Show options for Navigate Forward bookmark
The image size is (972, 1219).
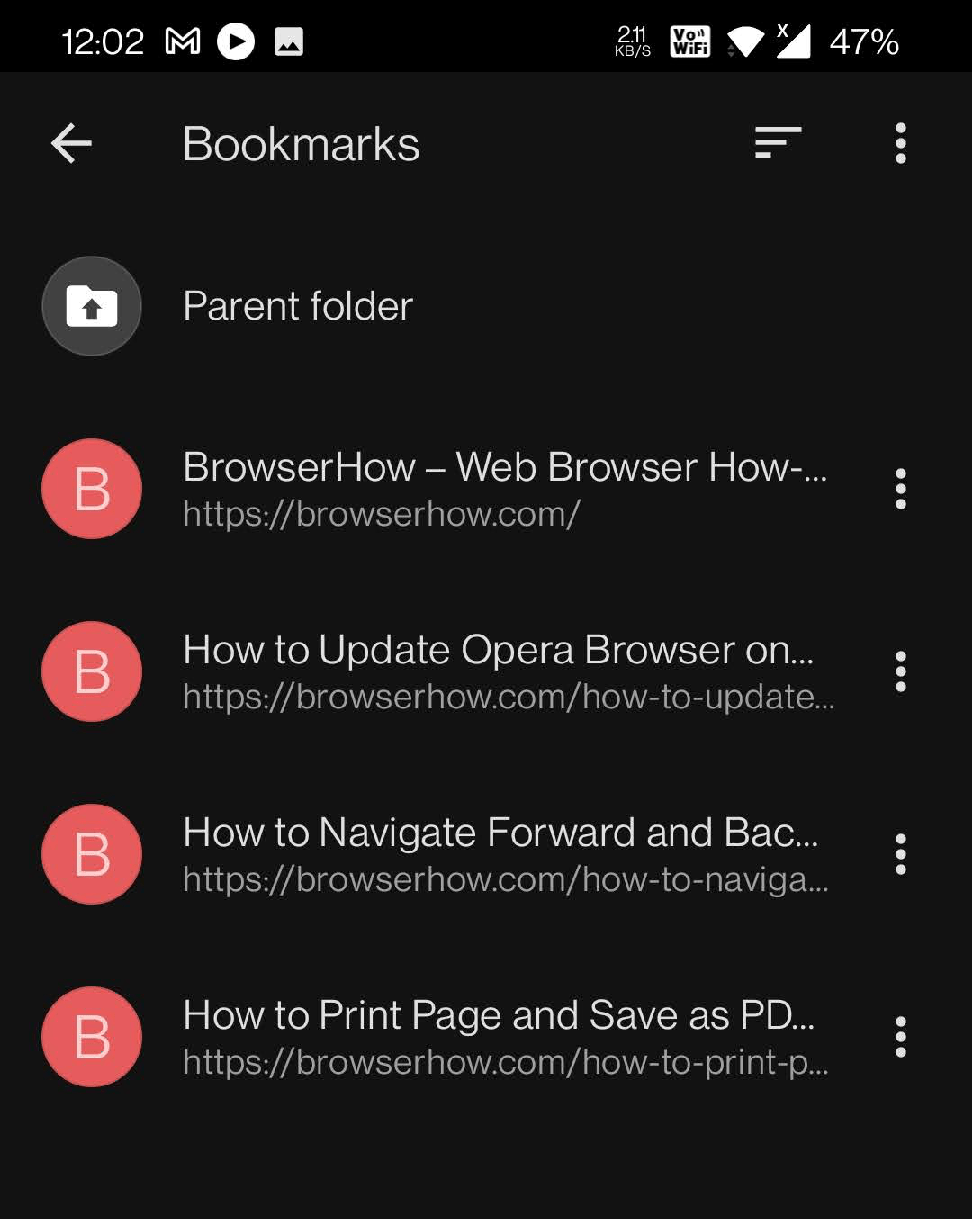pos(900,854)
